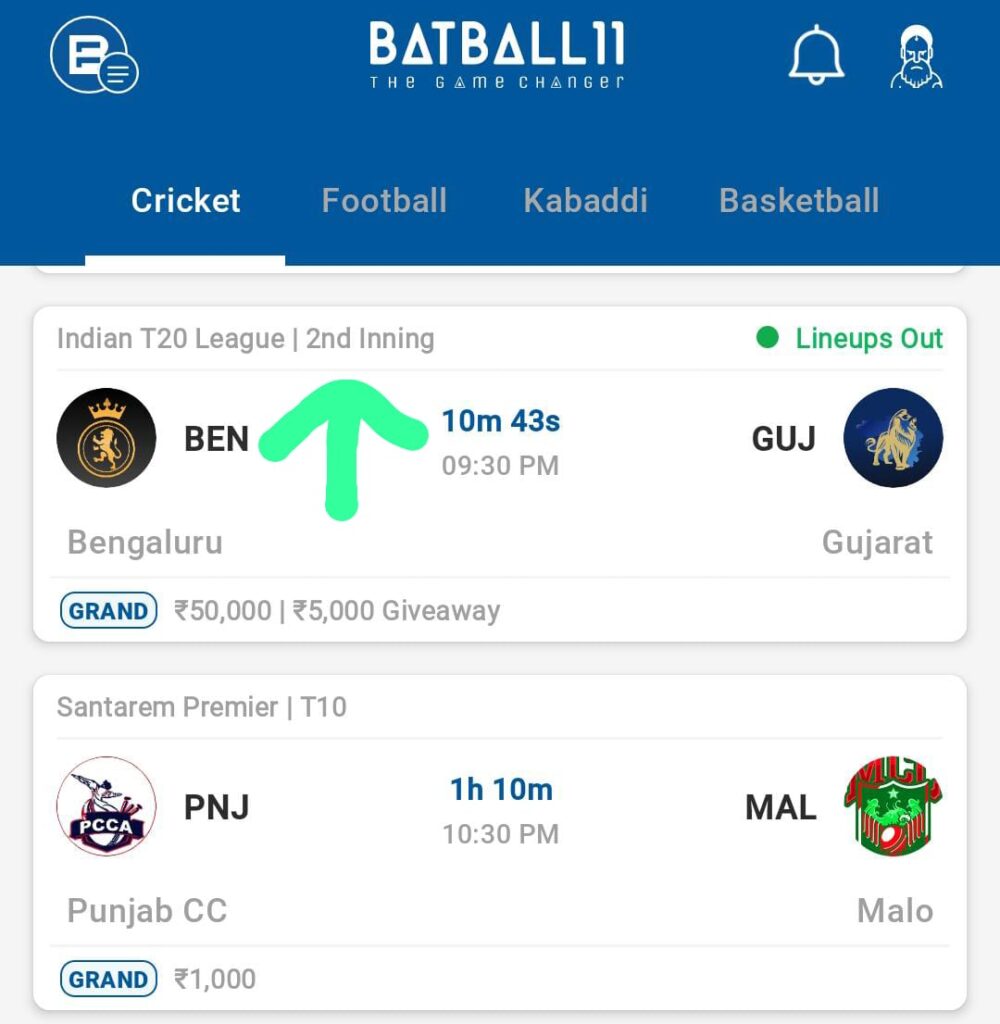The image size is (1000, 1024).
Task: Switch to the Football tab
Action: (x=384, y=200)
